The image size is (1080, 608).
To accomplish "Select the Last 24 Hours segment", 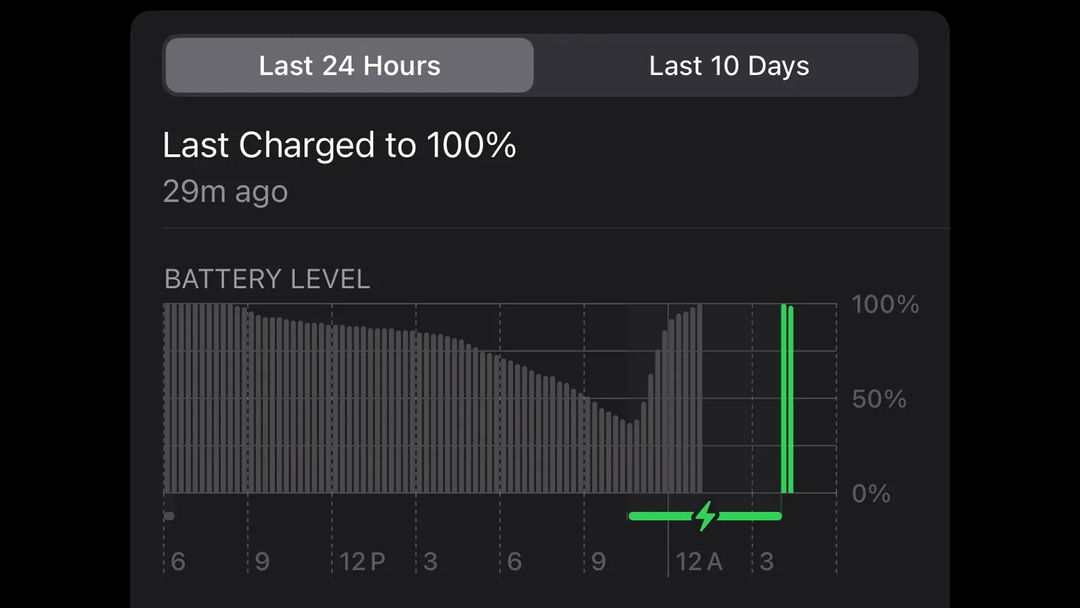I will tap(349, 66).
